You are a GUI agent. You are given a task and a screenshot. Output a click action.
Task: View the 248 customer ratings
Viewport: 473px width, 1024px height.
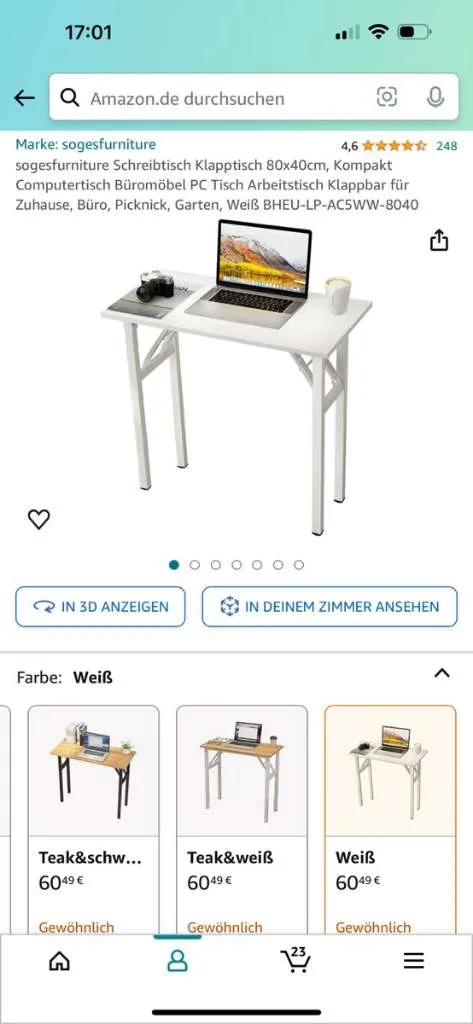pyautogui.click(x=447, y=146)
